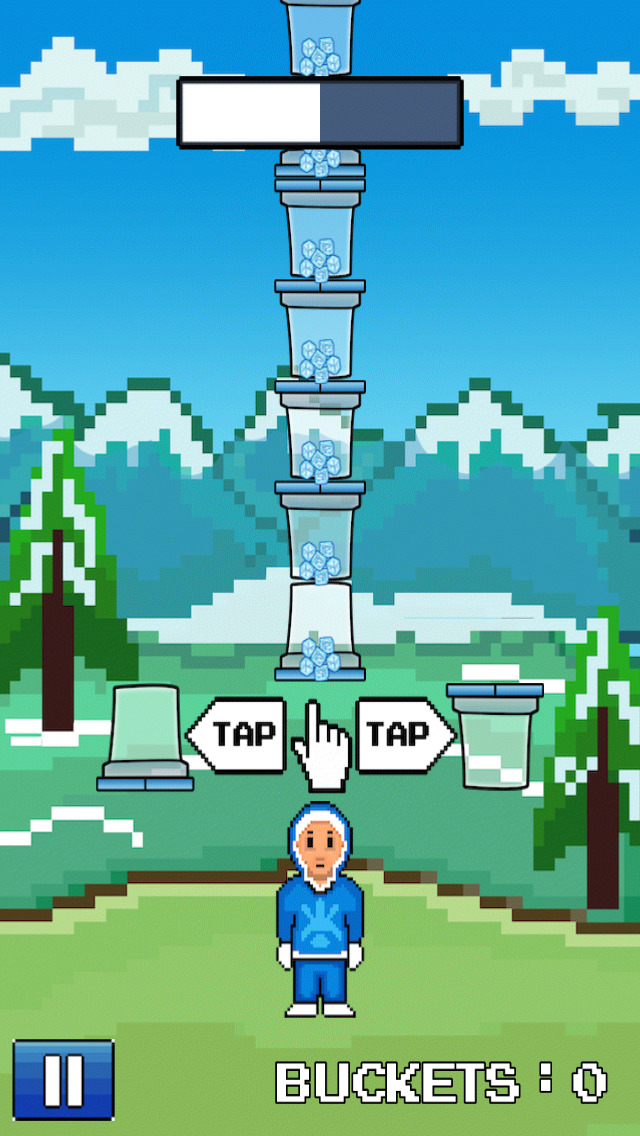Tap the right TAP arrow
640x1136 pixels.
tap(405, 735)
